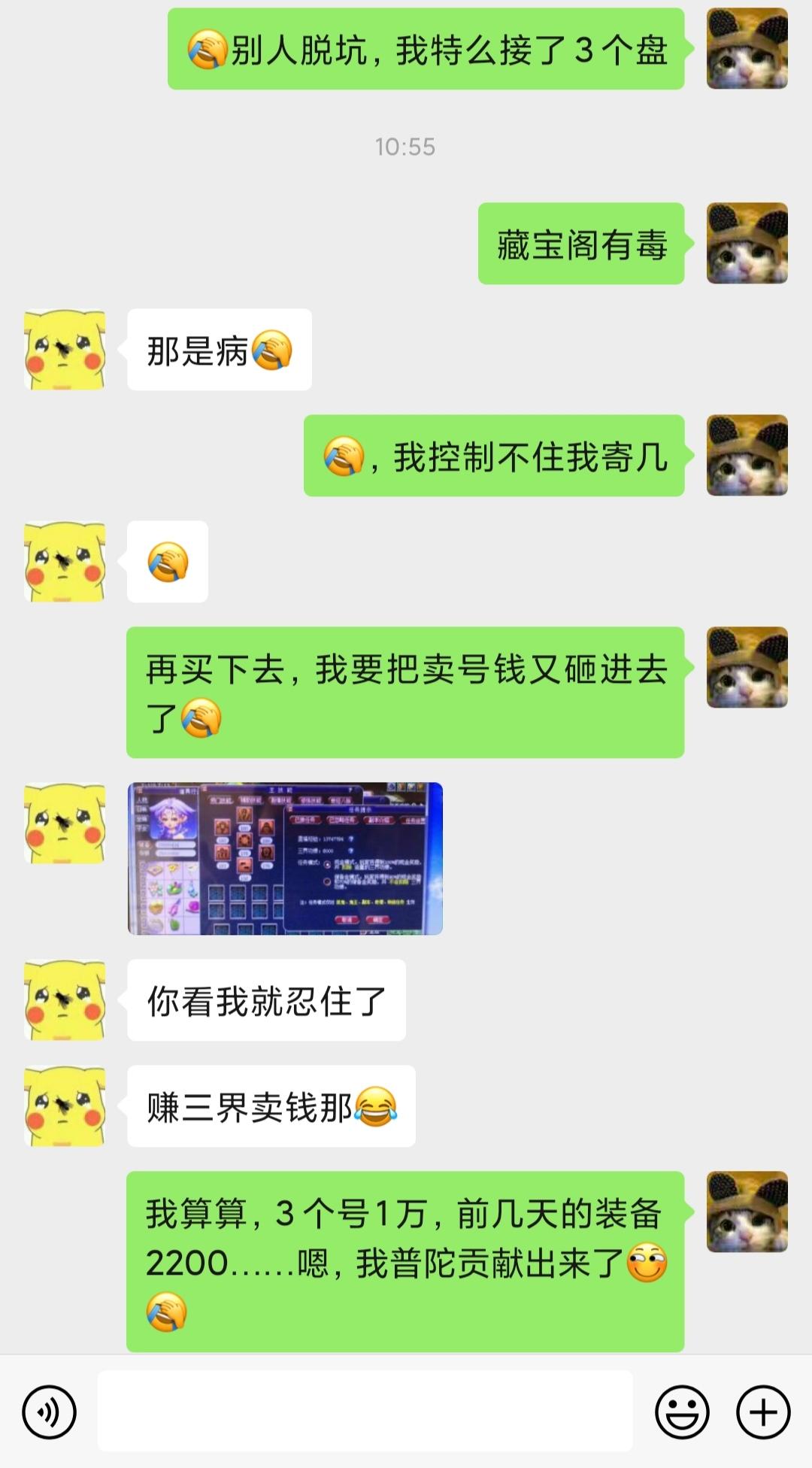
Task: View Pikachu avatar contact's profile beside 那是病
Action: coord(65,350)
